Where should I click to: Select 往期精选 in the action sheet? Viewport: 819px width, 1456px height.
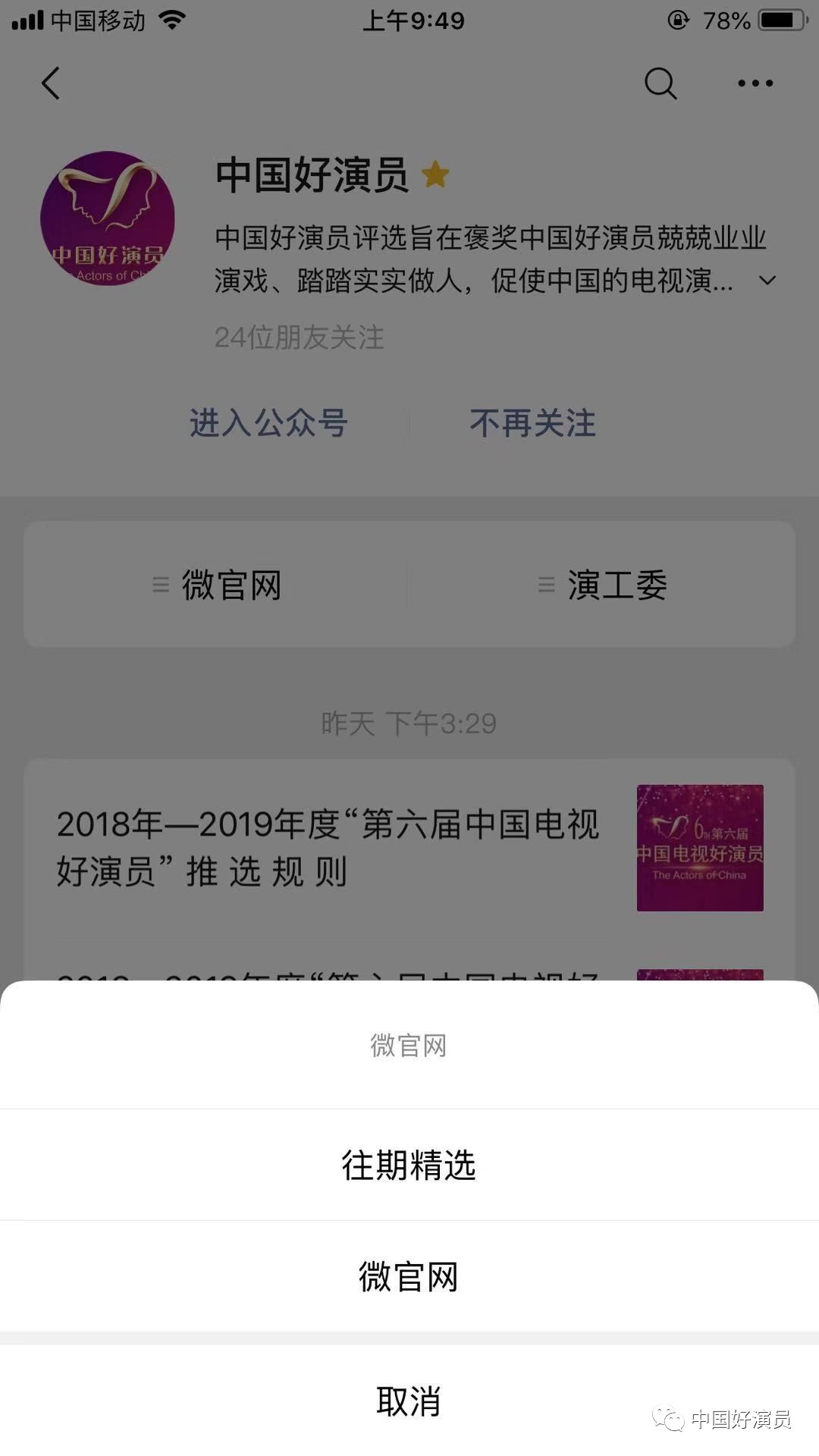409,1166
